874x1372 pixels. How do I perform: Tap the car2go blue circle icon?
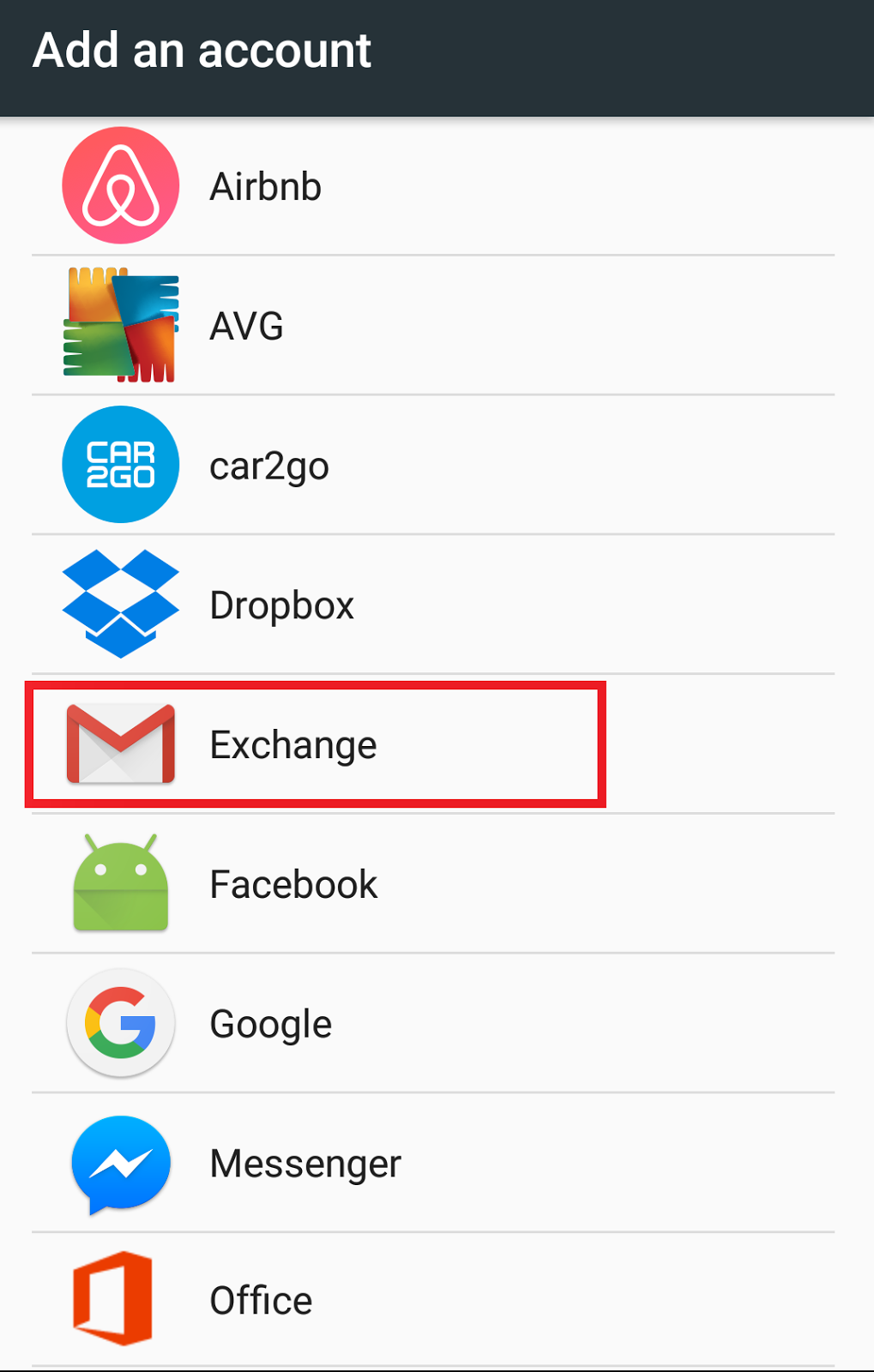click(x=120, y=464)
